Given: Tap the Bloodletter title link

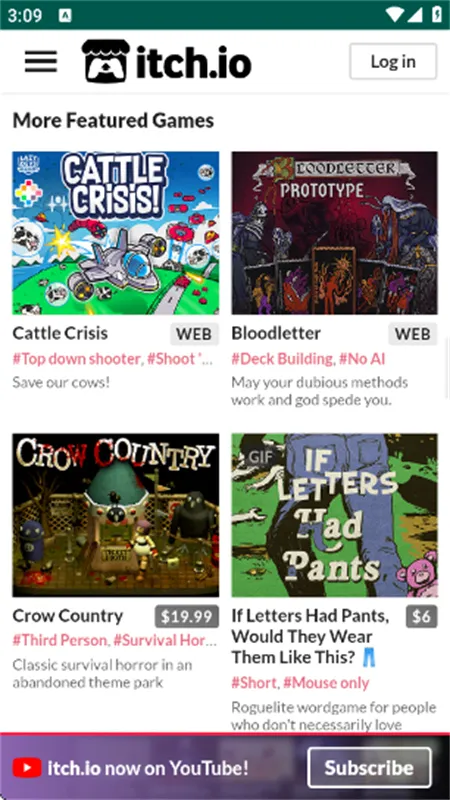Looking at the screenshot, I should point(276,333).
